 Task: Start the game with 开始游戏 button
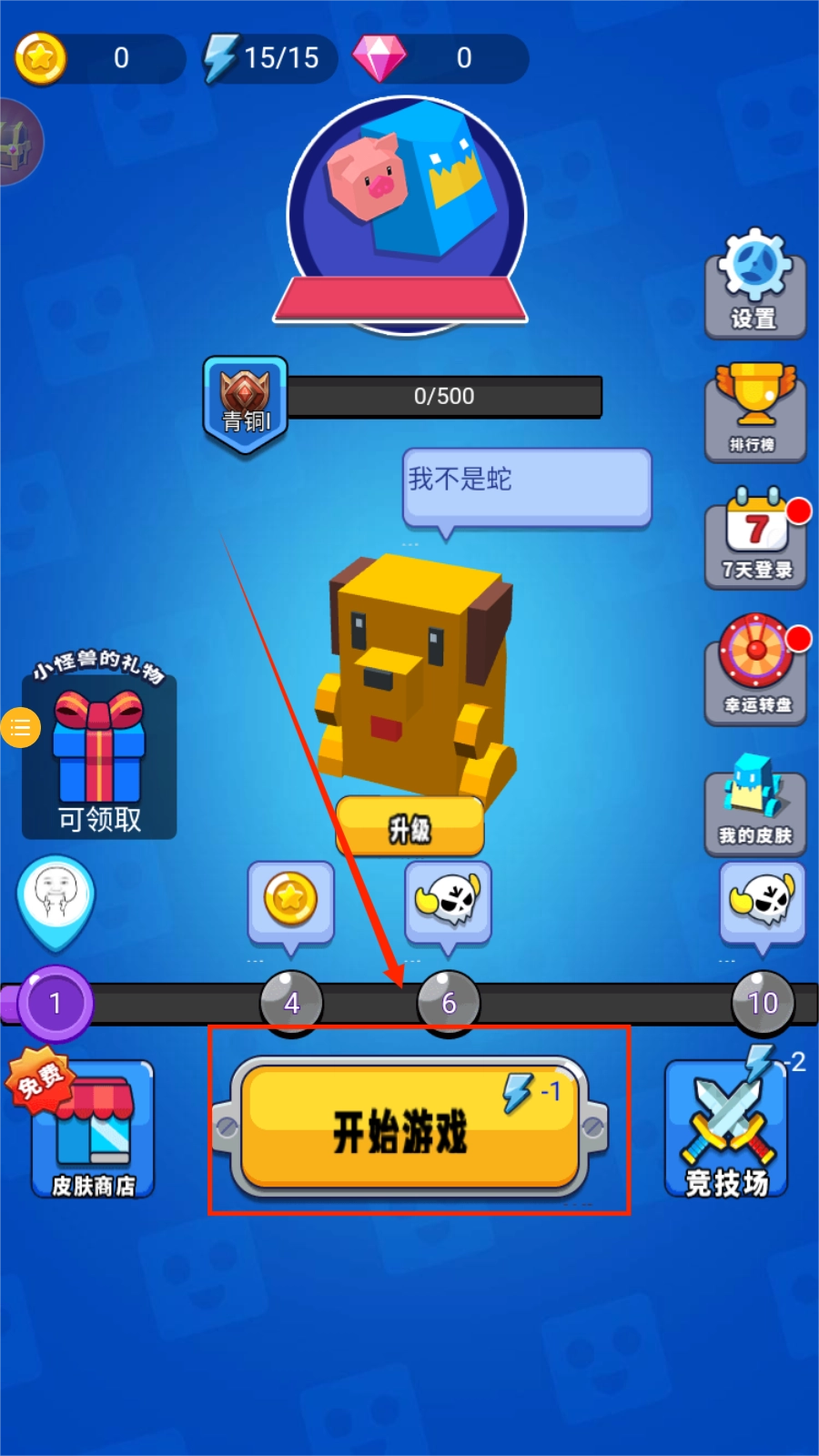409,1127
